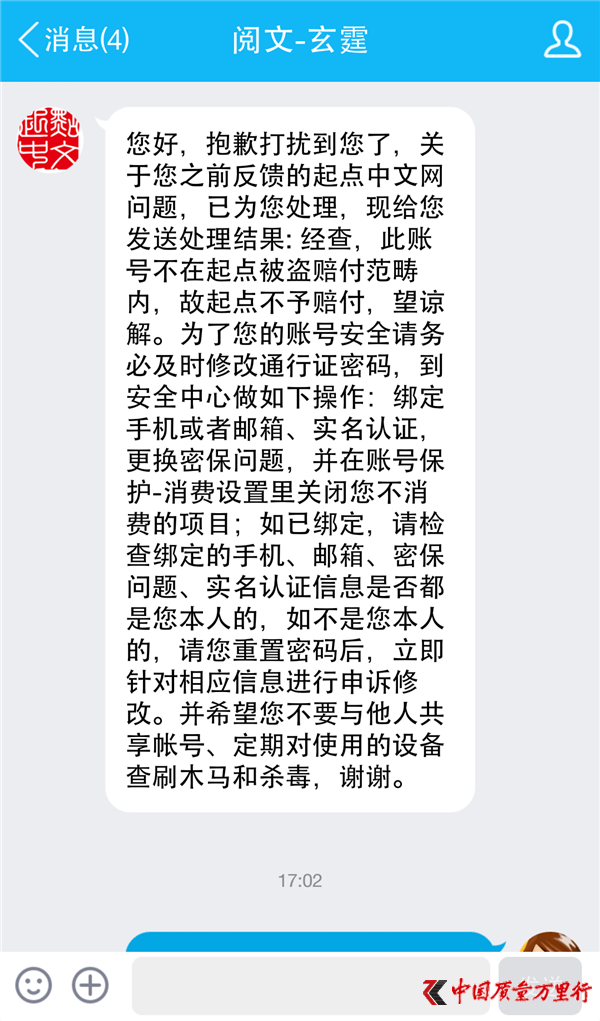Go back to the 消息 list

tap(72, 40)
